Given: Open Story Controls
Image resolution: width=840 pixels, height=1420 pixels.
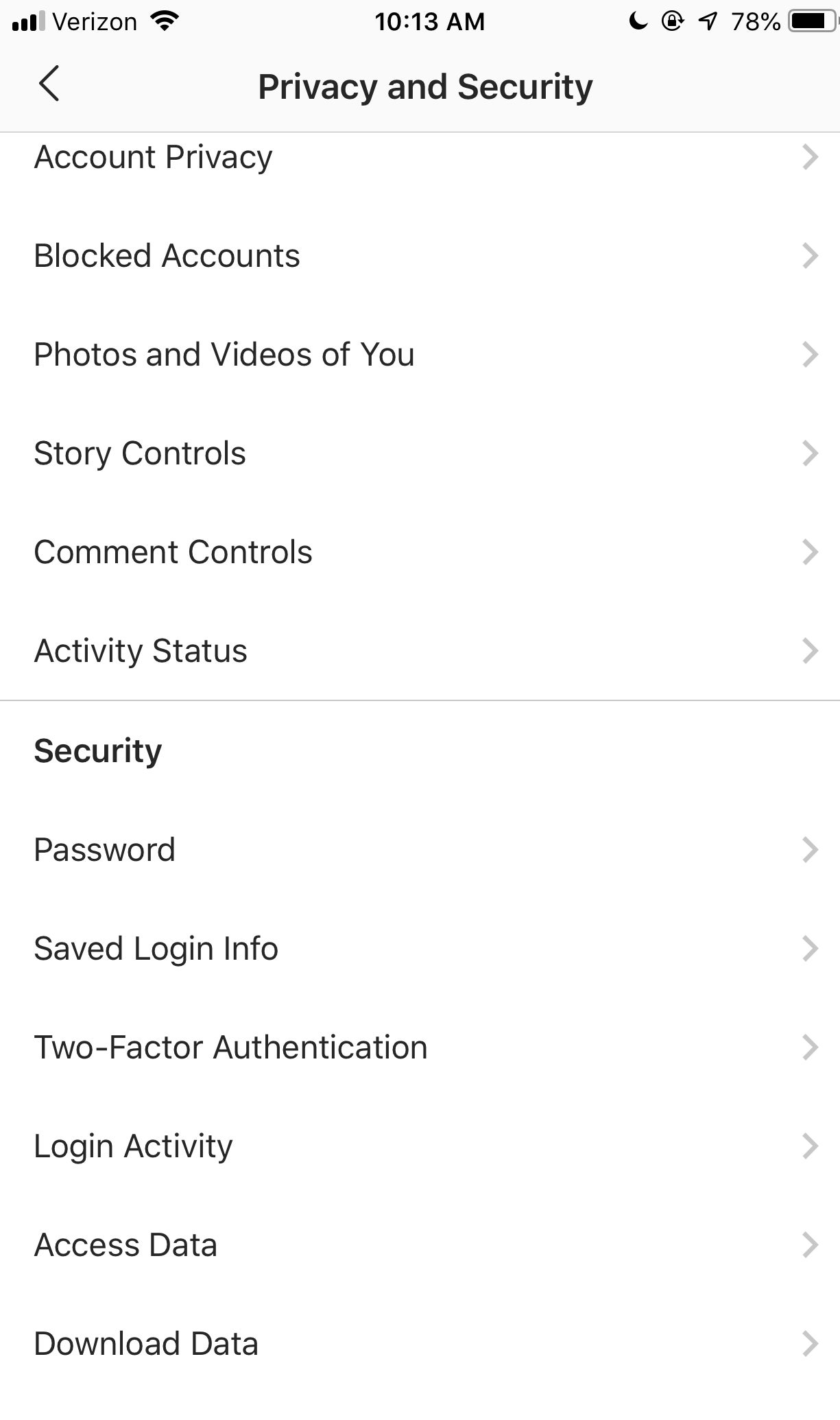Looking at the screenshot, I should coord(420,453).
